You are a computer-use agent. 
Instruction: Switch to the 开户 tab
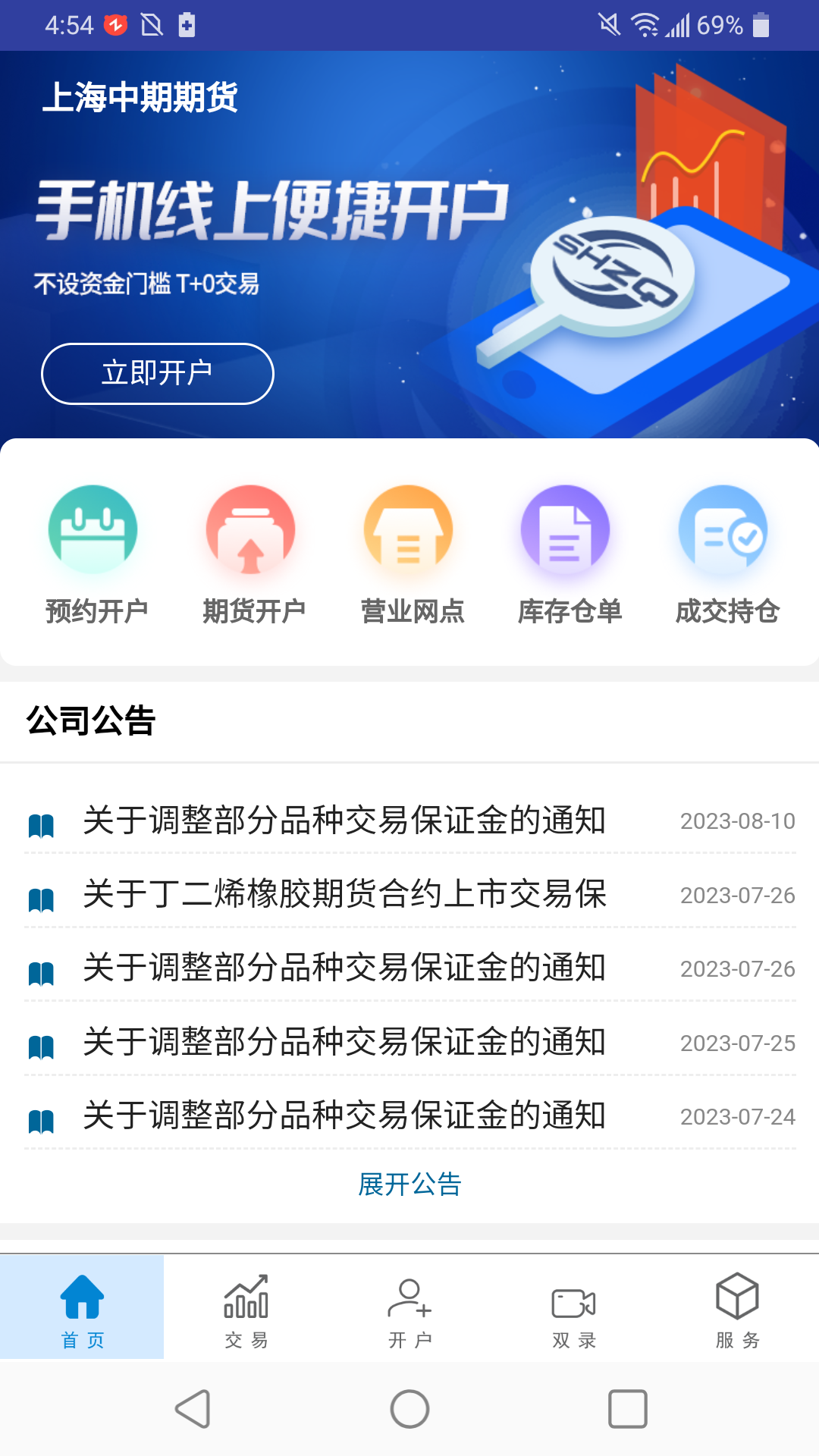409,1310
